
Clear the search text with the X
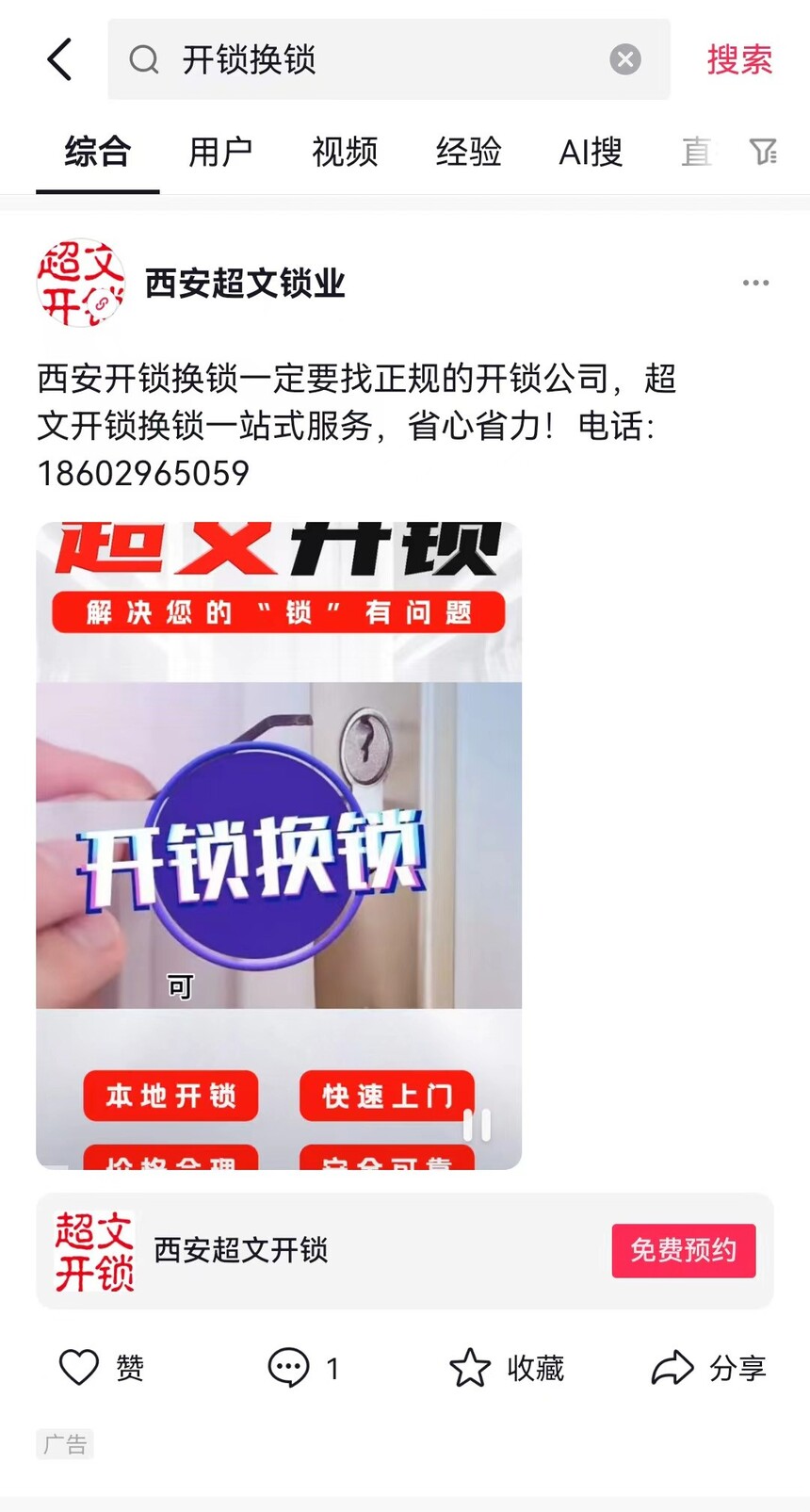pos(624,59)
